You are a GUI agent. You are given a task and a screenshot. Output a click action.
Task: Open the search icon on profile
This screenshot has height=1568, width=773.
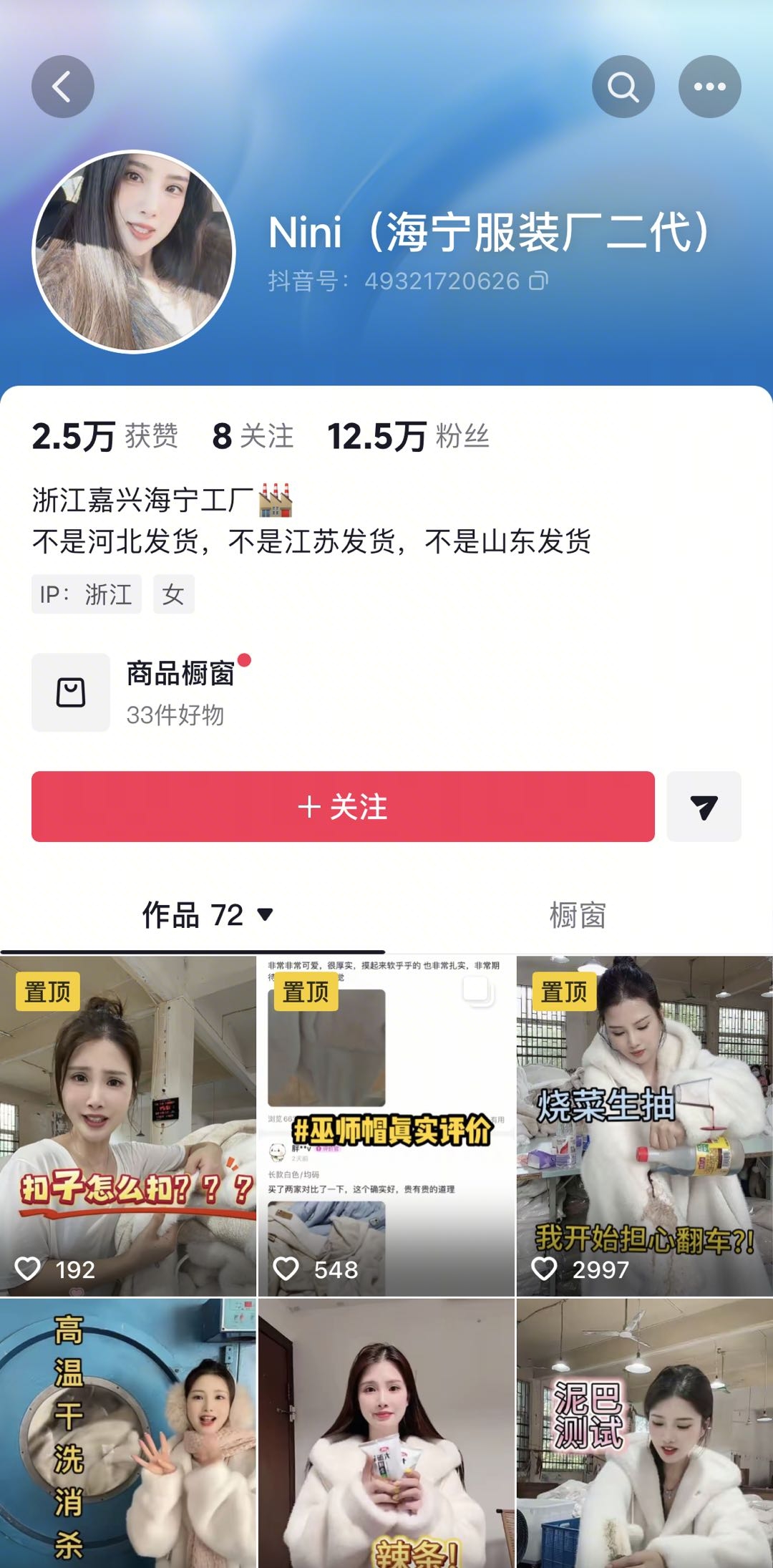point(623,87)
